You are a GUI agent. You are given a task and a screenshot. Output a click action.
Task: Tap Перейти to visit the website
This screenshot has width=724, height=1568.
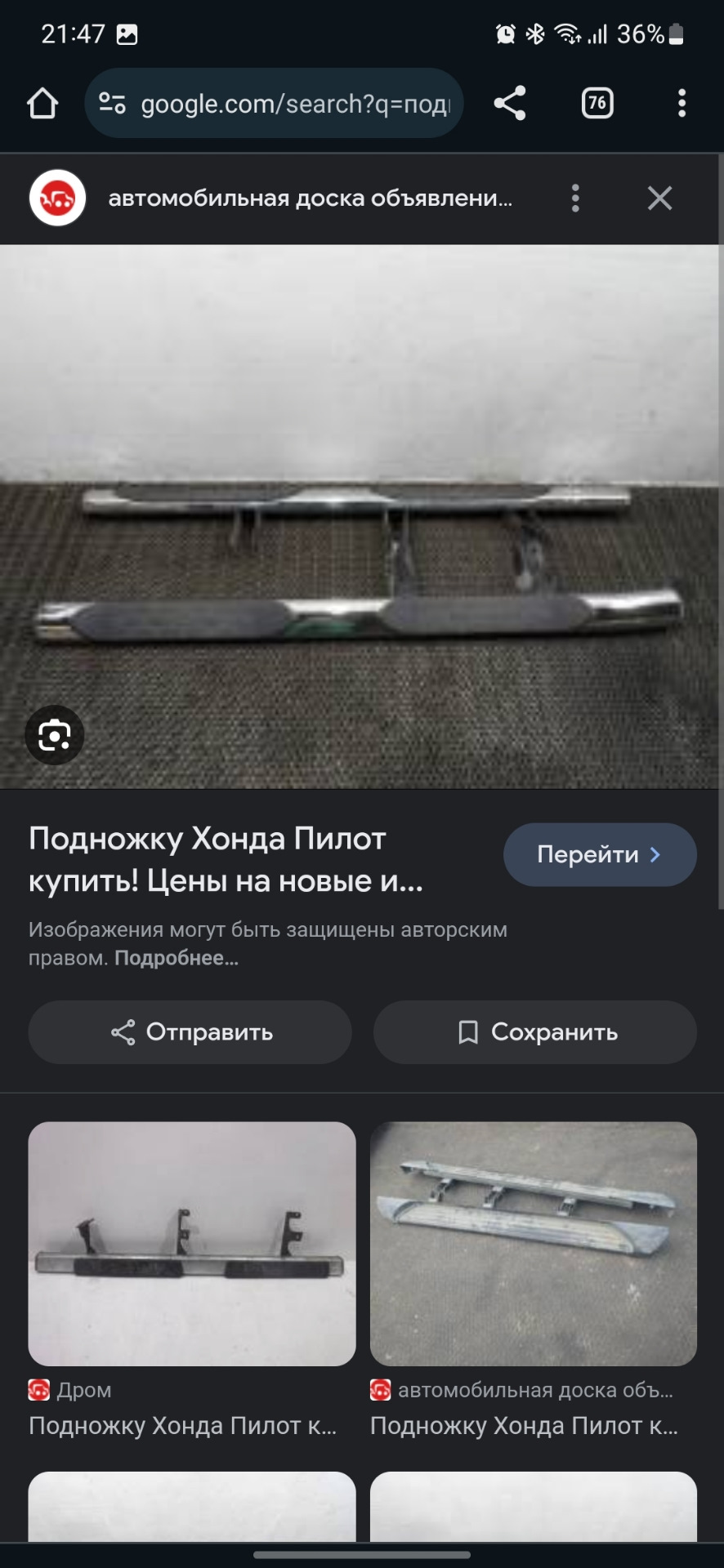coord(599,854)
